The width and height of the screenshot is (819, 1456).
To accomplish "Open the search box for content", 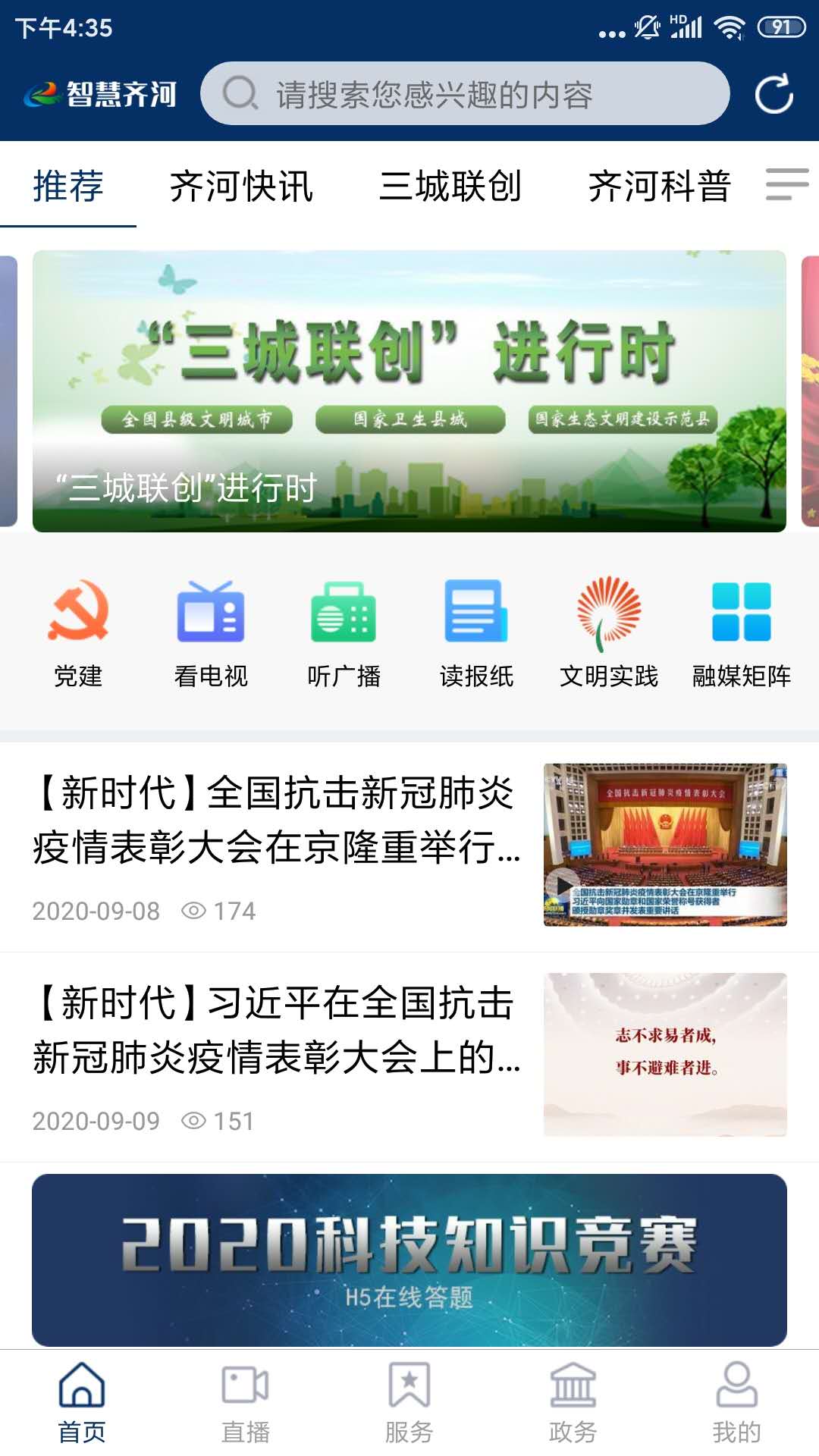I will coord(465,93).
